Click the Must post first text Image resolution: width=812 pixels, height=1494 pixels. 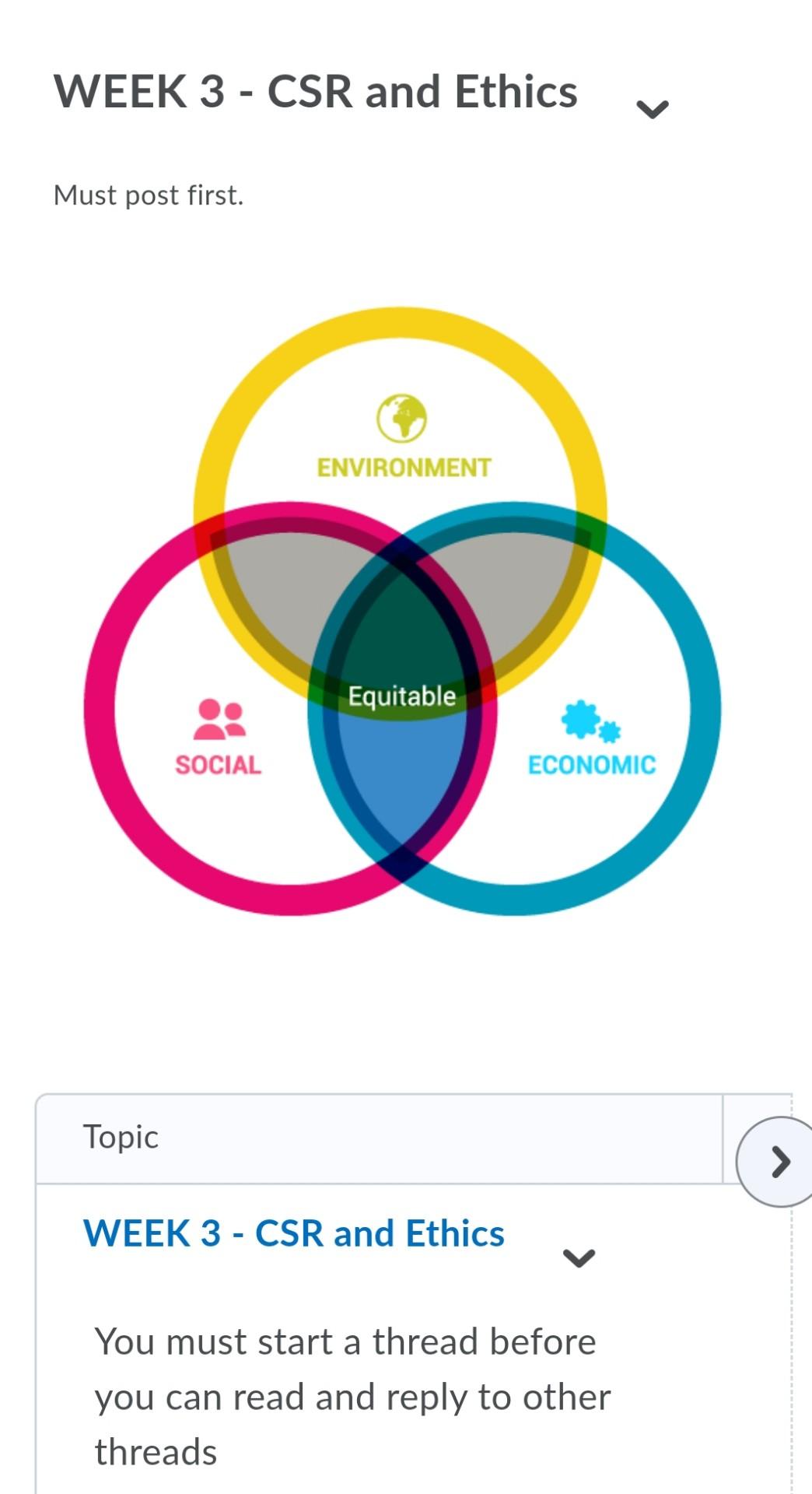click(x=149, y=195)
